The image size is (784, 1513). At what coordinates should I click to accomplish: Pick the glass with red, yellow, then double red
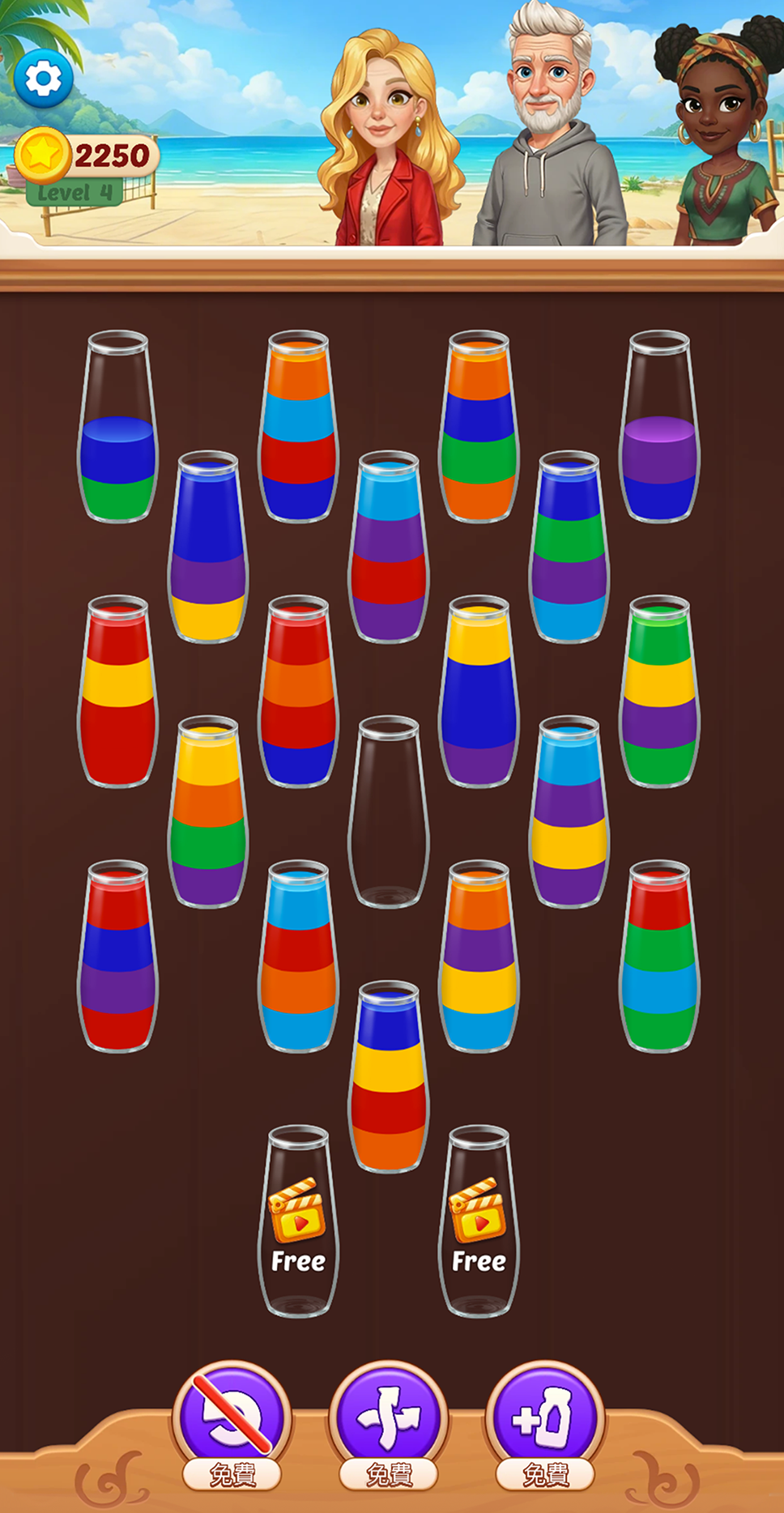point(117,693)
